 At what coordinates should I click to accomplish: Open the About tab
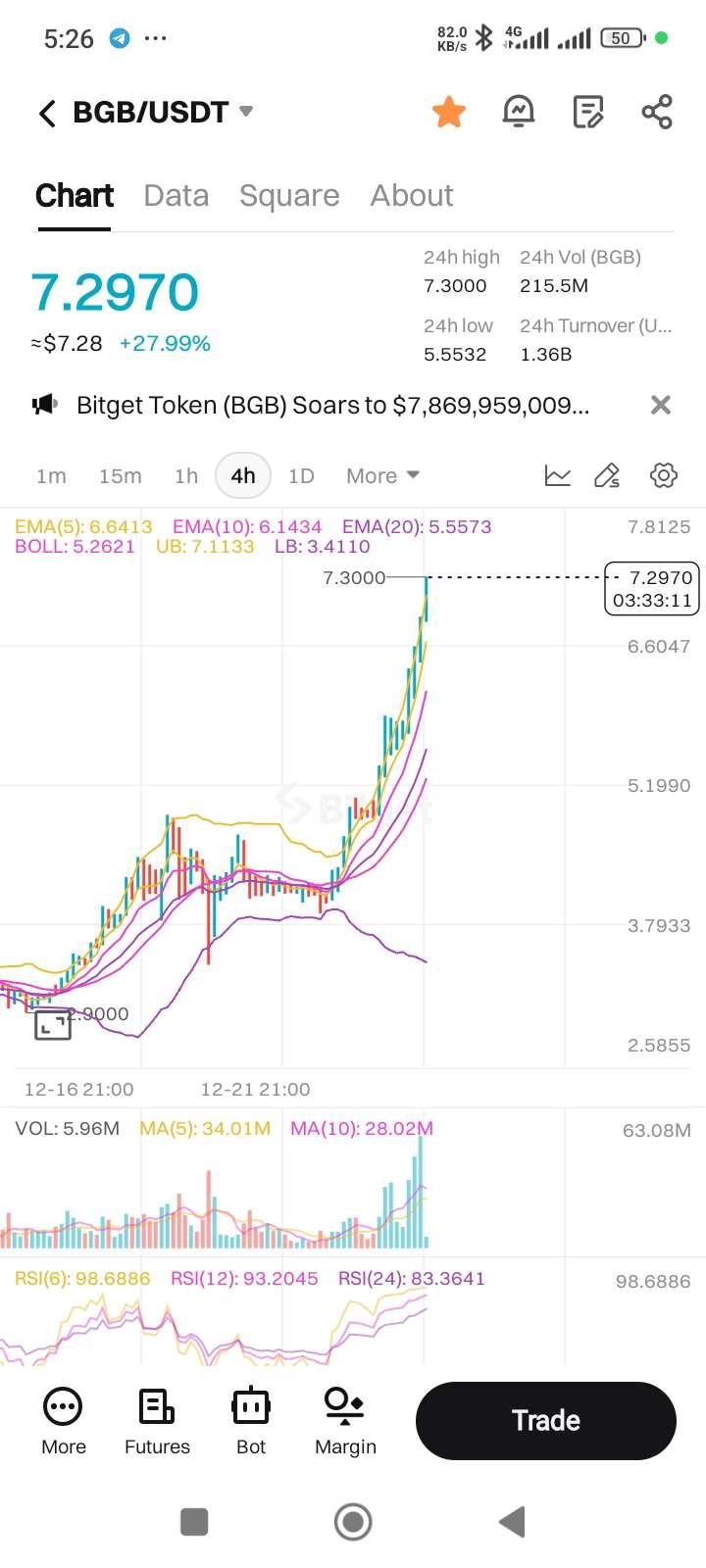(412, 195)
